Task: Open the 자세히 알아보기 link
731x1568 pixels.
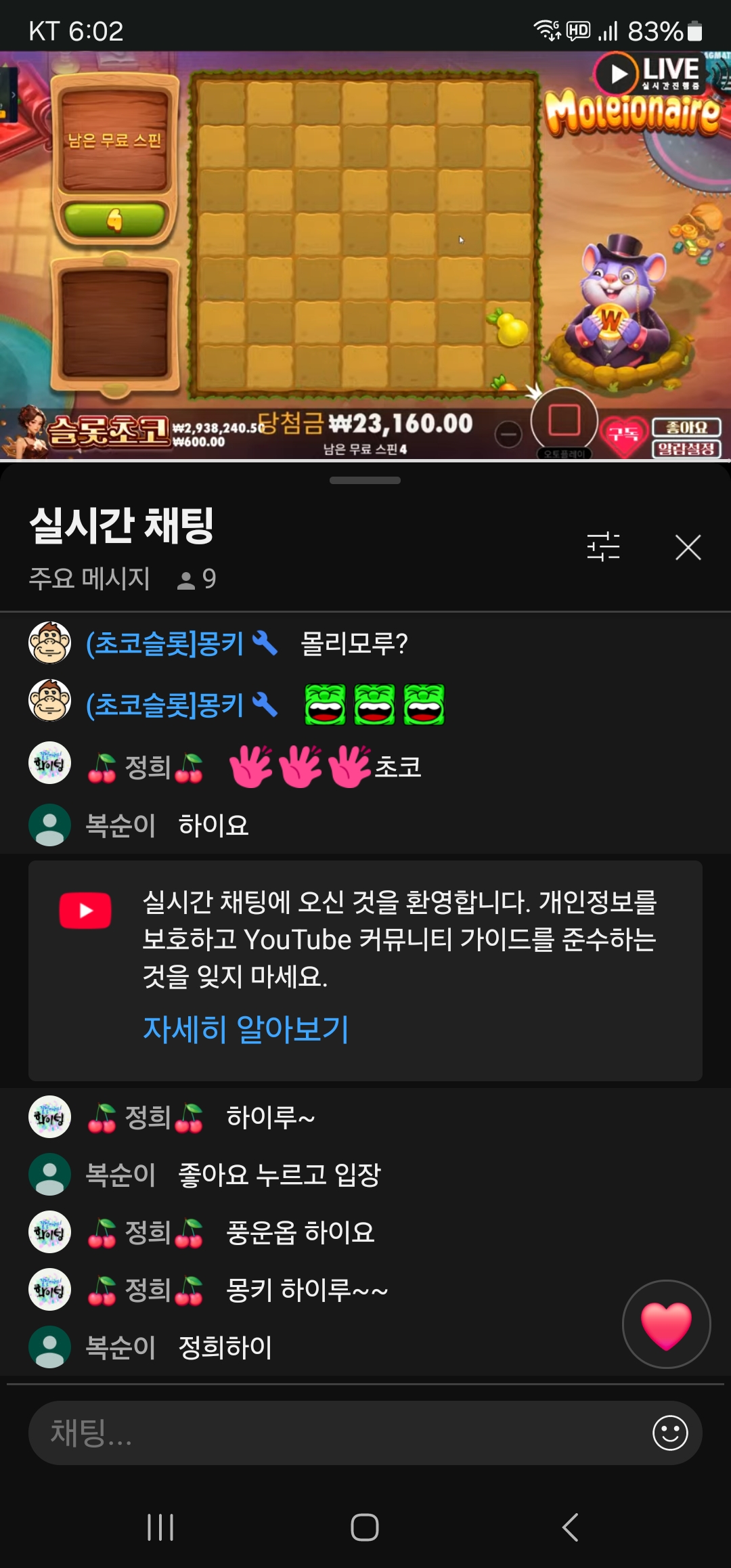Action: [x=246, y=1029]
